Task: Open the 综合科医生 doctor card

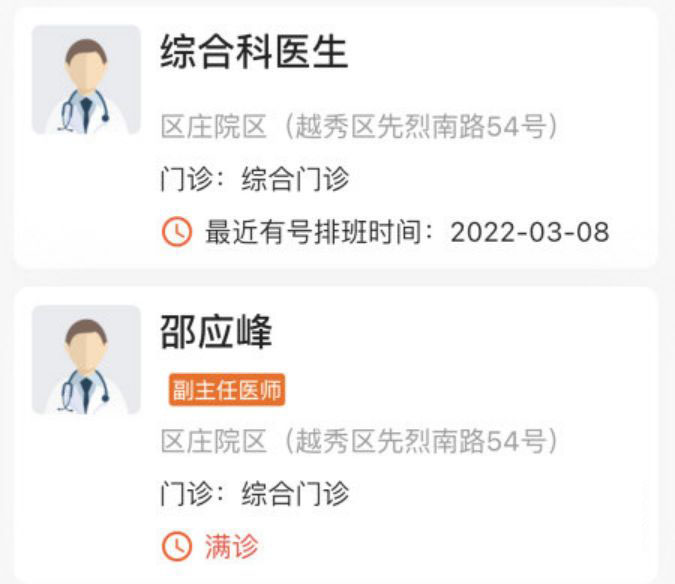Action: pyautogui.click(x=336, y=137)
